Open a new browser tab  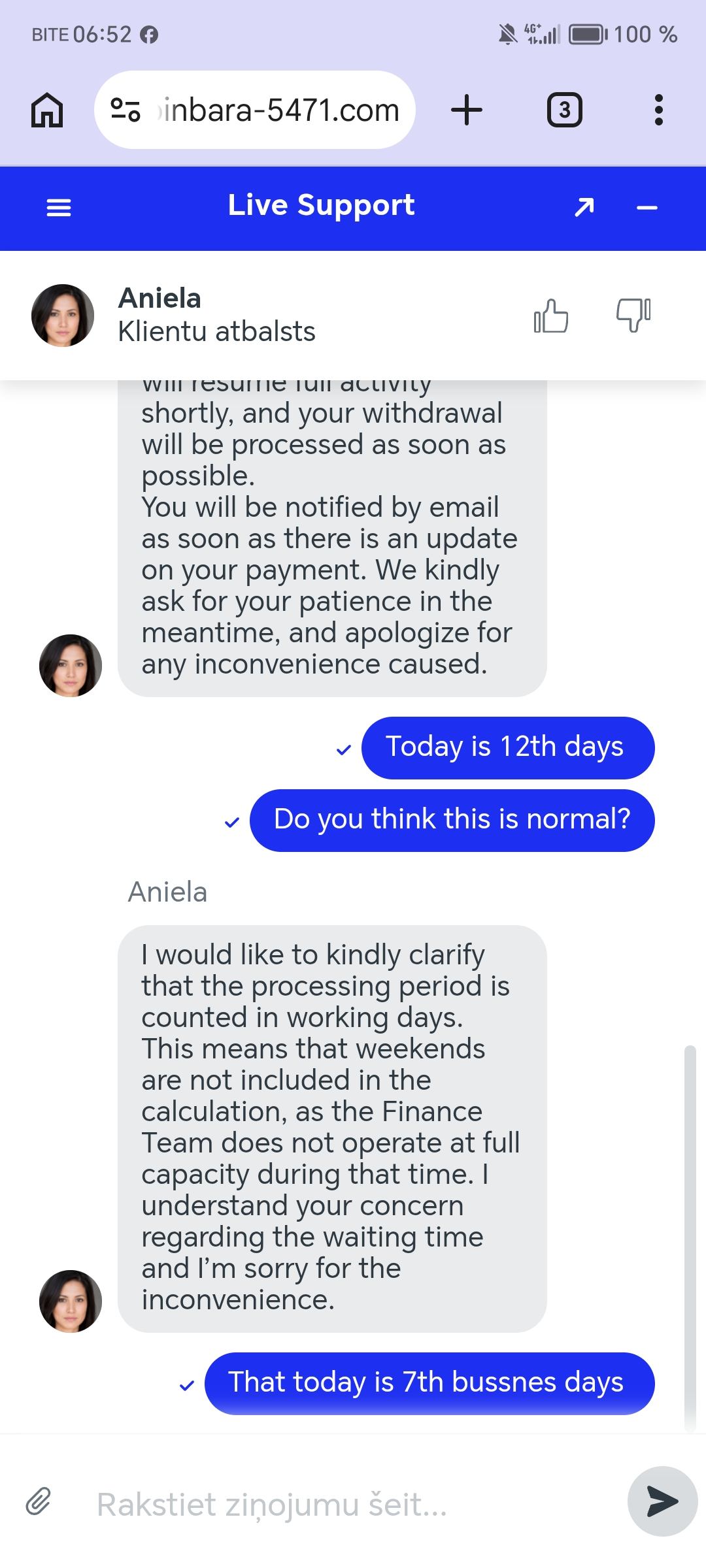(x=467, y=110)
